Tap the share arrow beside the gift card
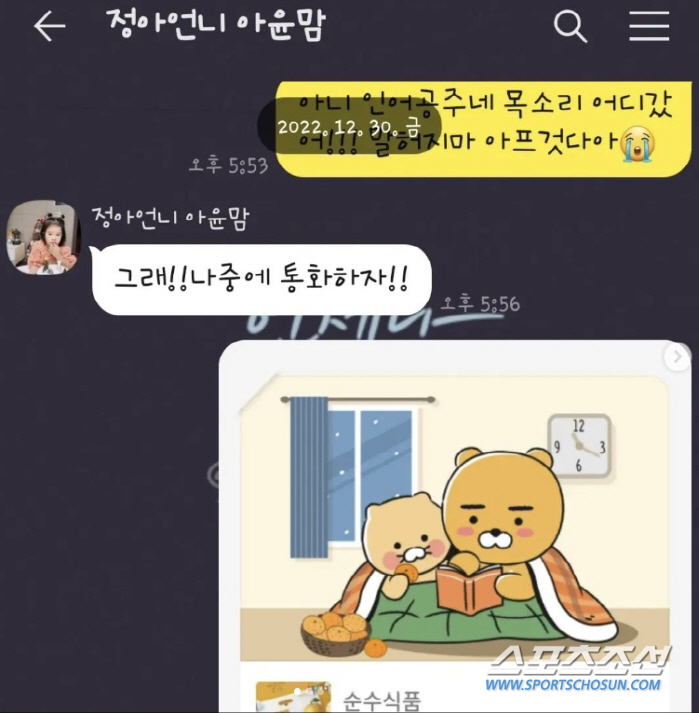The width and height of the screenshot is (699, 713). [678, 356]
